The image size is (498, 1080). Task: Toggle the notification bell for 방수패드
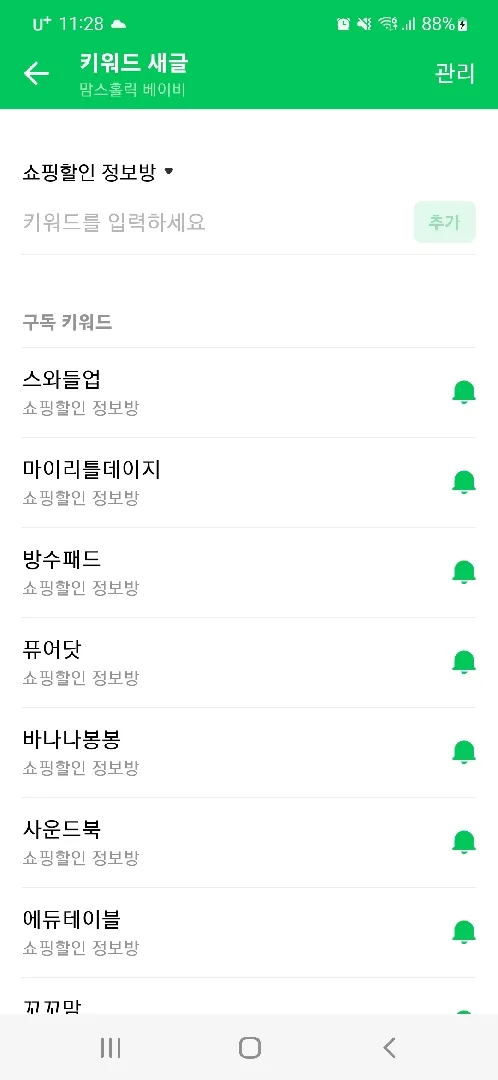click(464, 572)
